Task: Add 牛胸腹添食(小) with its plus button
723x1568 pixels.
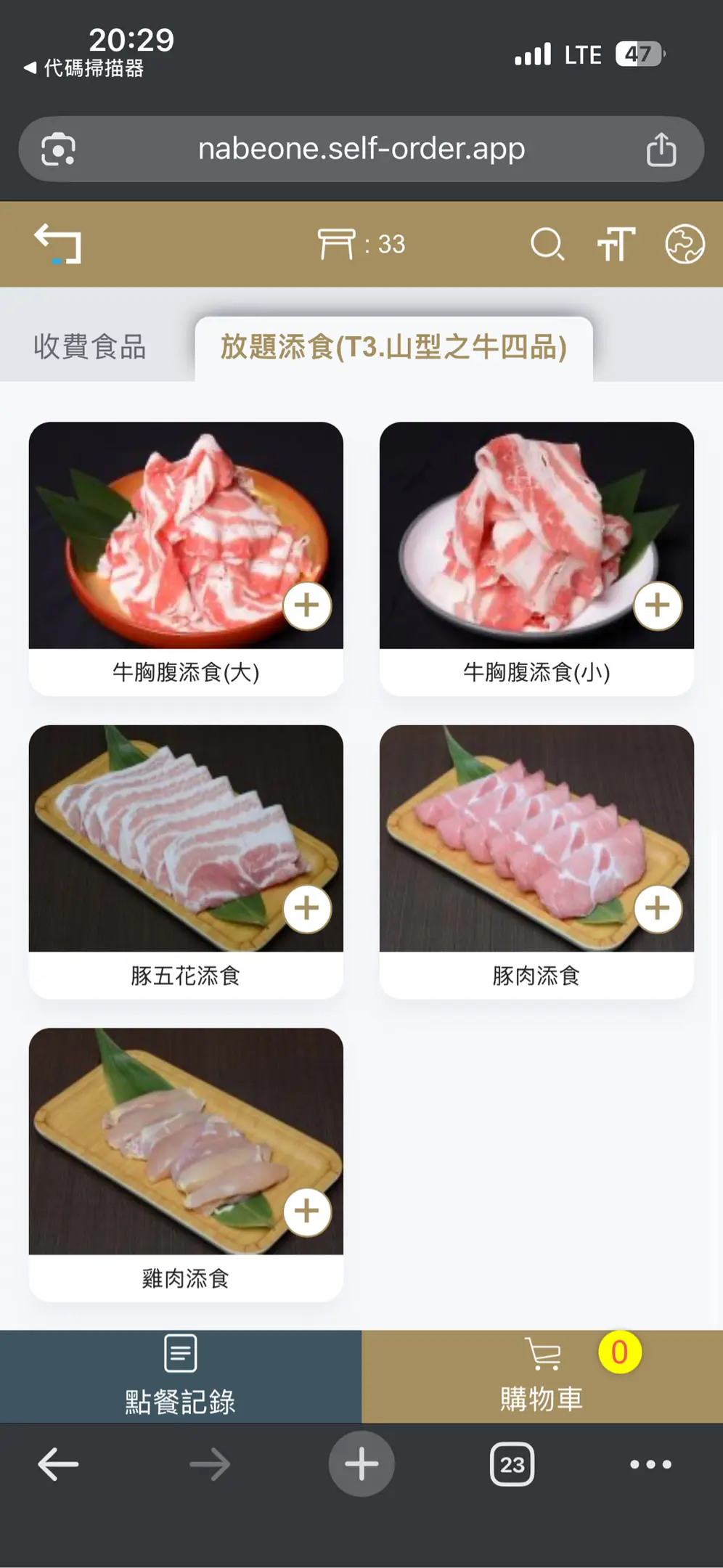Action: (658, 605)
